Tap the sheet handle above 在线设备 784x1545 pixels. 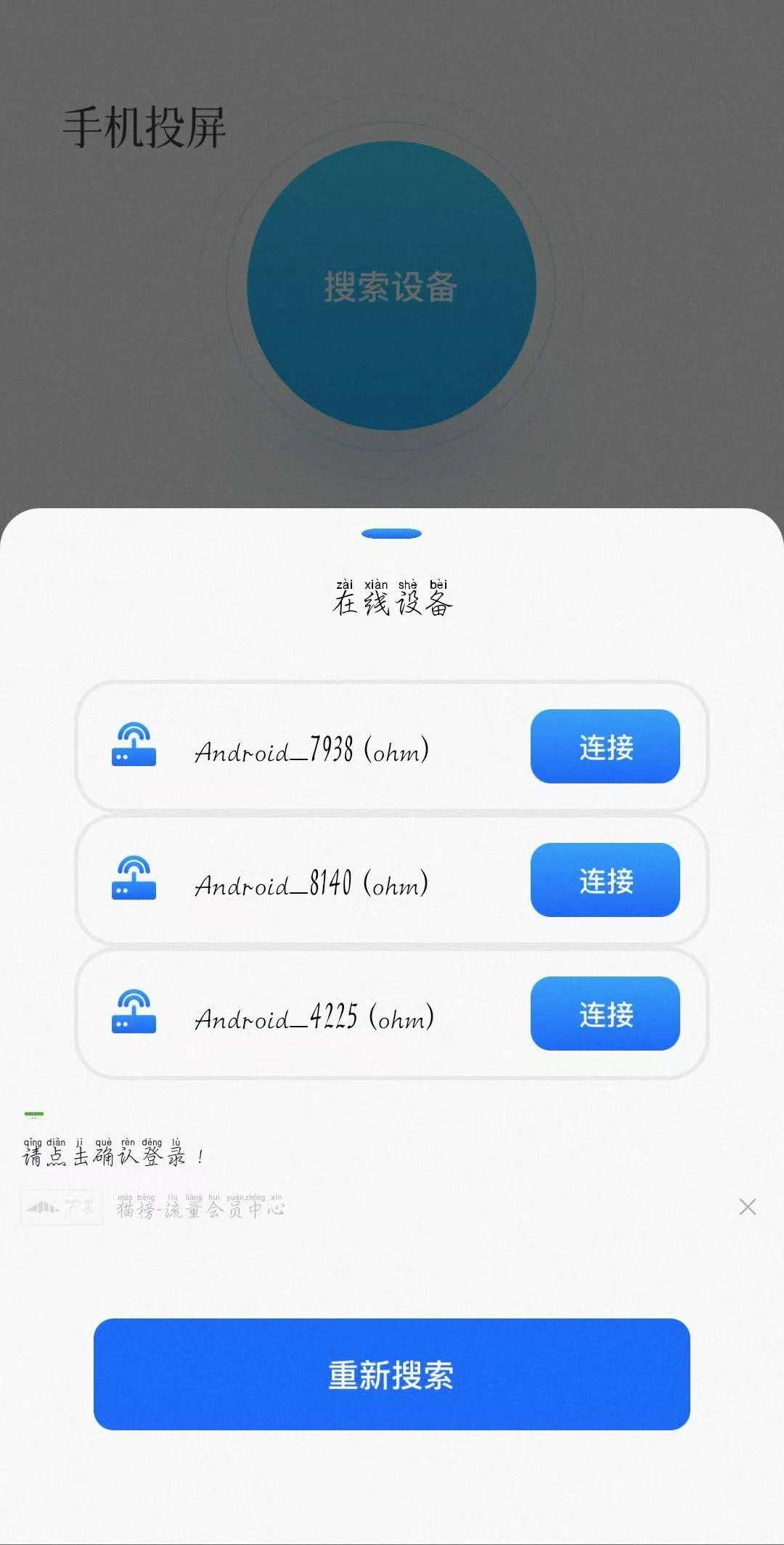(x=391, y=534)
